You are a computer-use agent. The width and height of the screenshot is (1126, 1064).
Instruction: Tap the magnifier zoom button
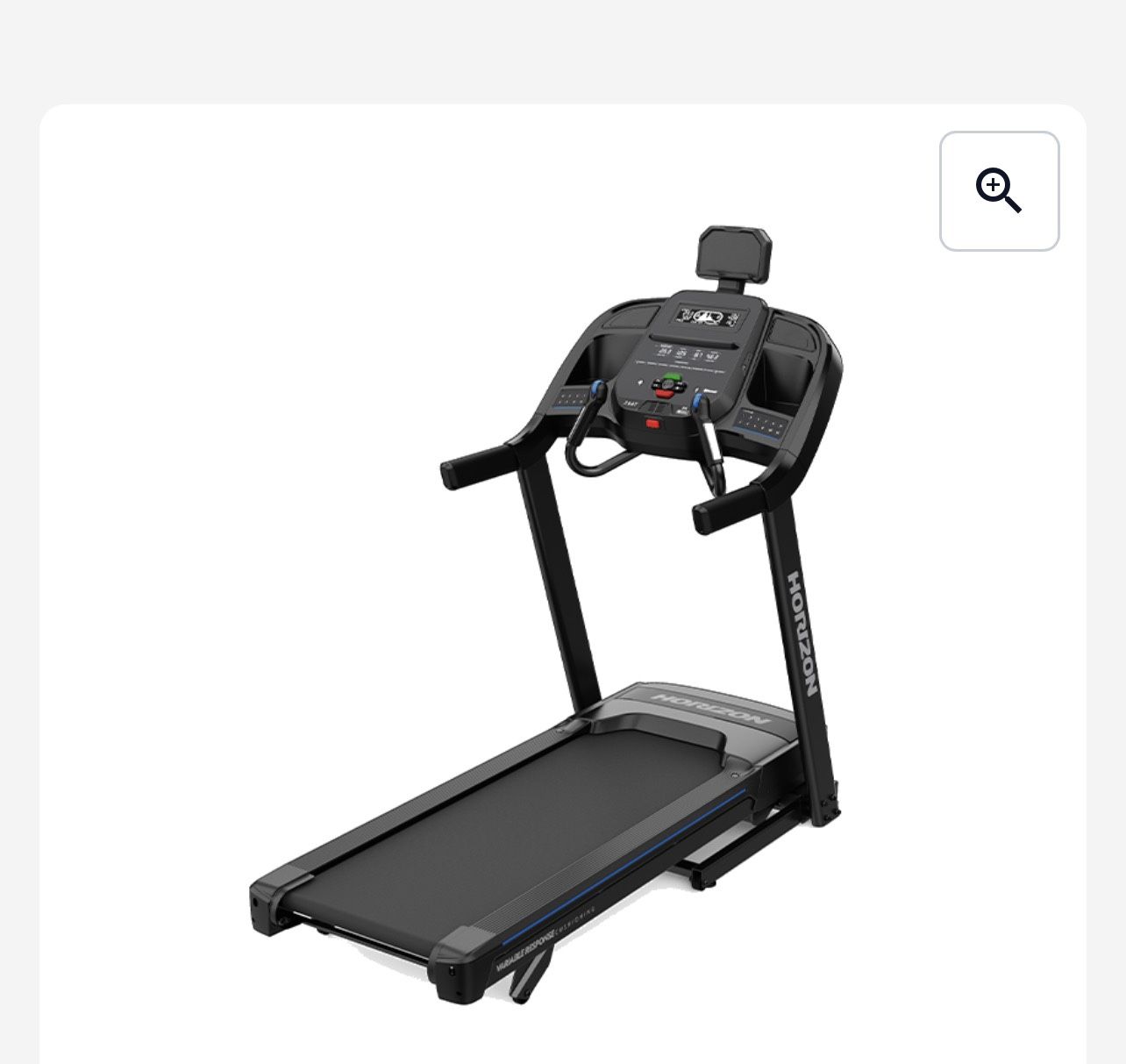point(999,191)
